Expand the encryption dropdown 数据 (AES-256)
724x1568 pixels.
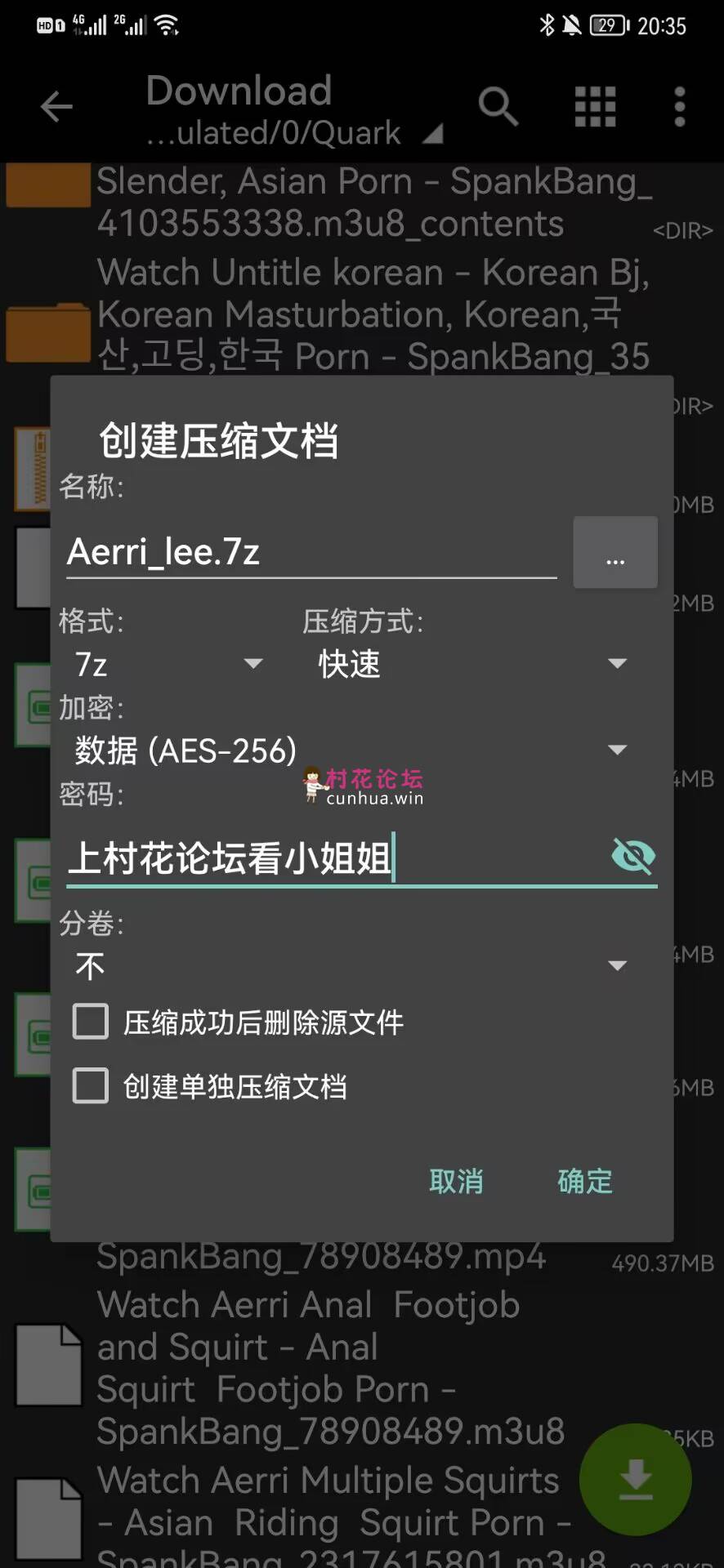pos(350,751)
